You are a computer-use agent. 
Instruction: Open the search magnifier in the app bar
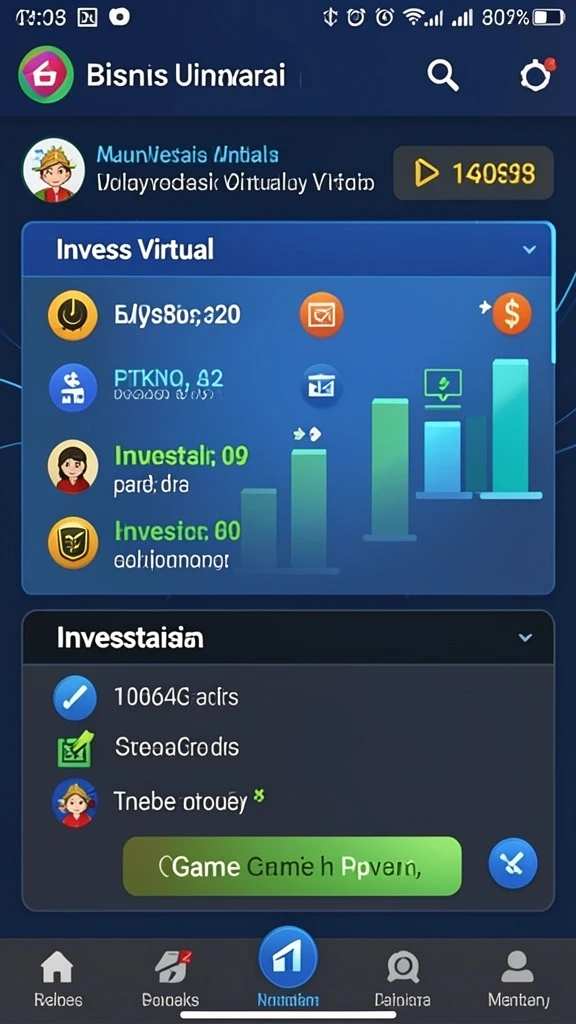pos(443,76)
